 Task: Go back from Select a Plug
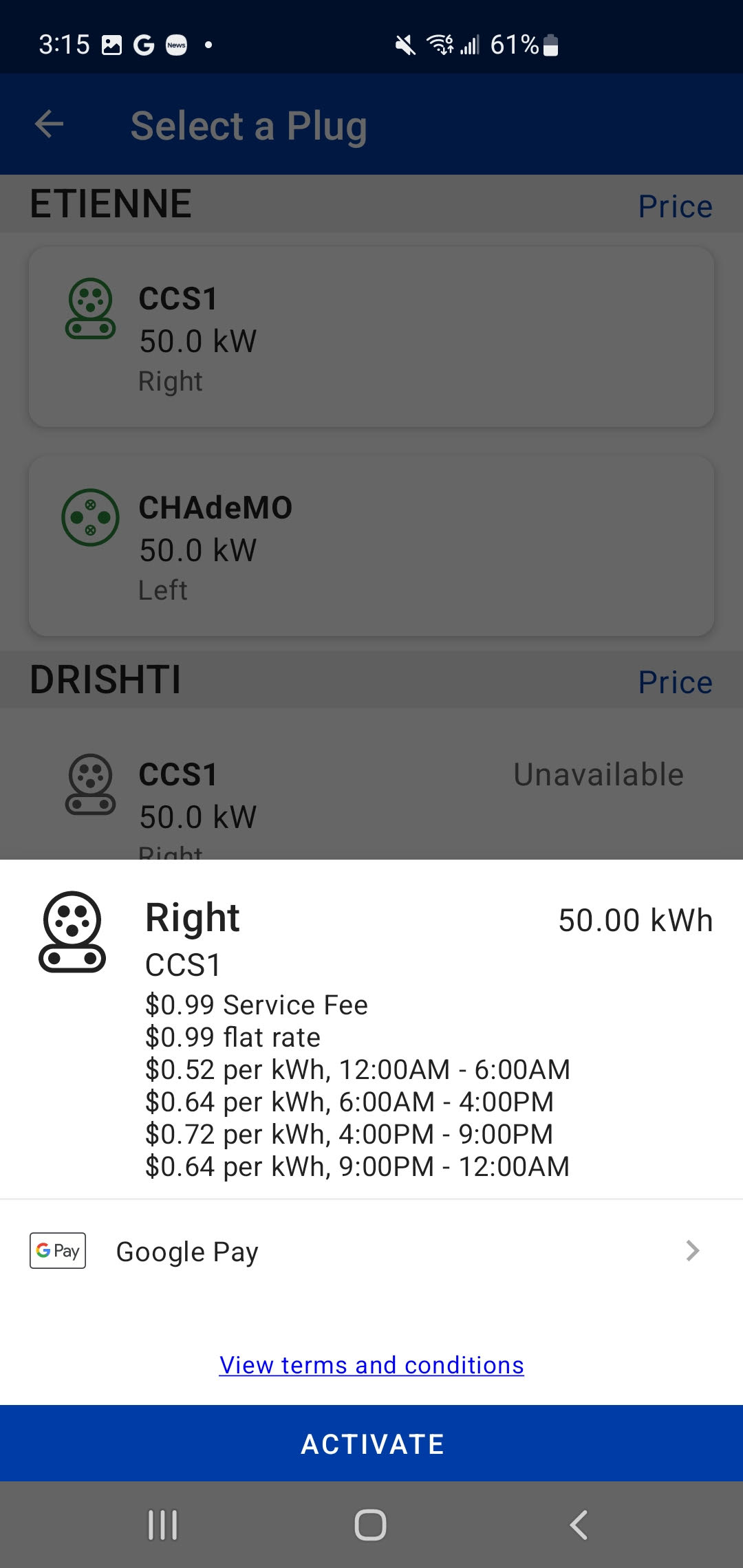coord(49,124)
